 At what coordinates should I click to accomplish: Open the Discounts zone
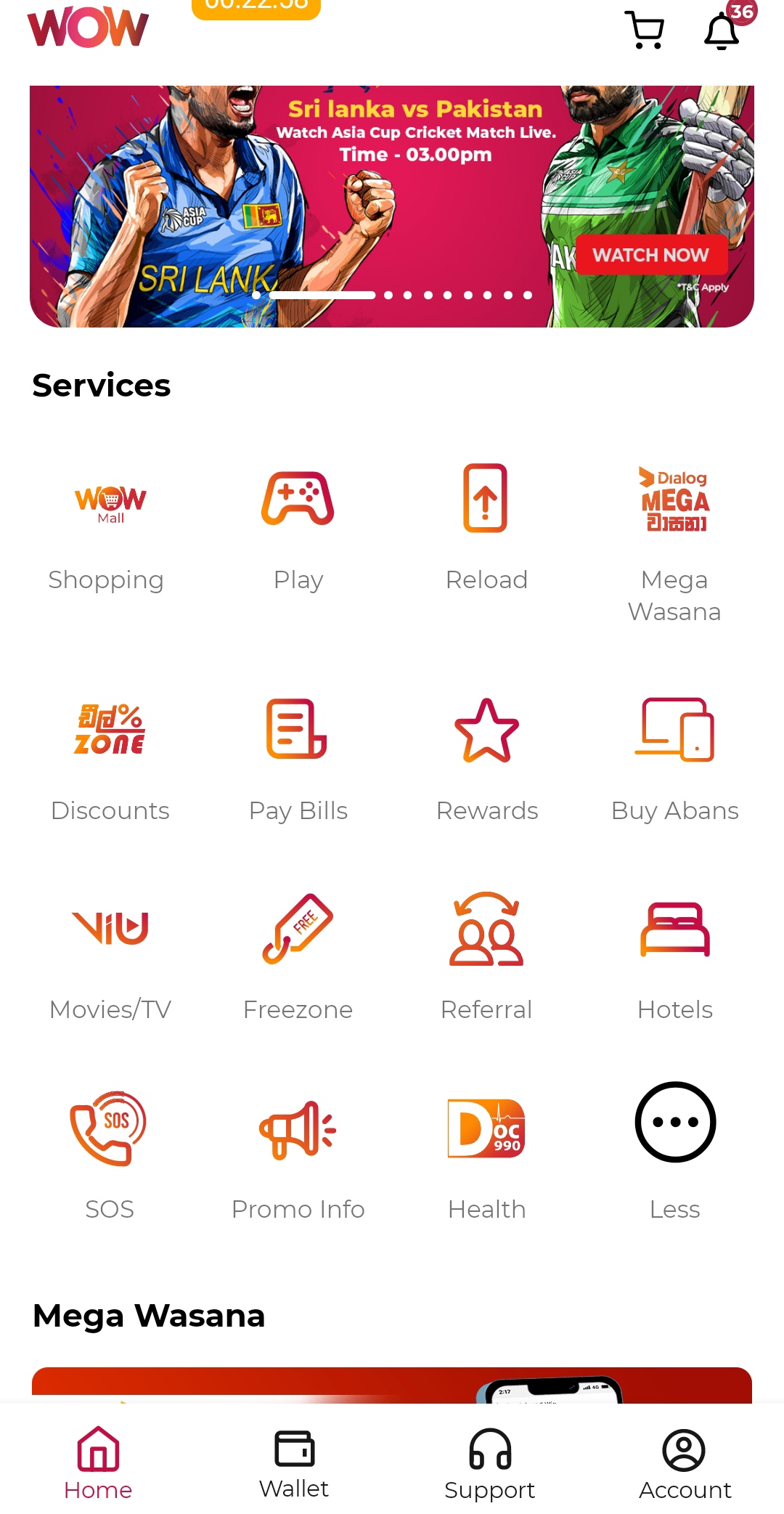[x=110, y=760]
